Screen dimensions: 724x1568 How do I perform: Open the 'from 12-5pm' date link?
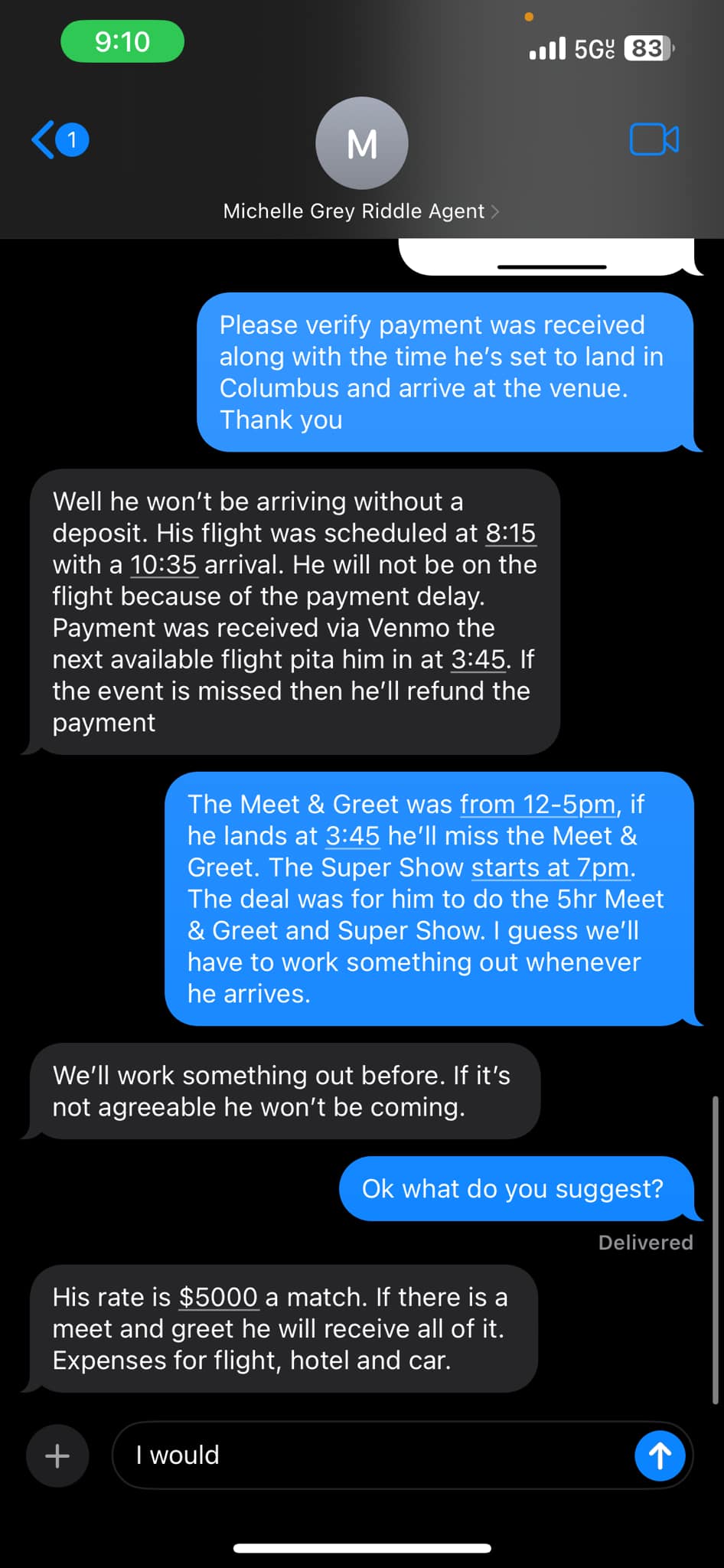(538, 805)
